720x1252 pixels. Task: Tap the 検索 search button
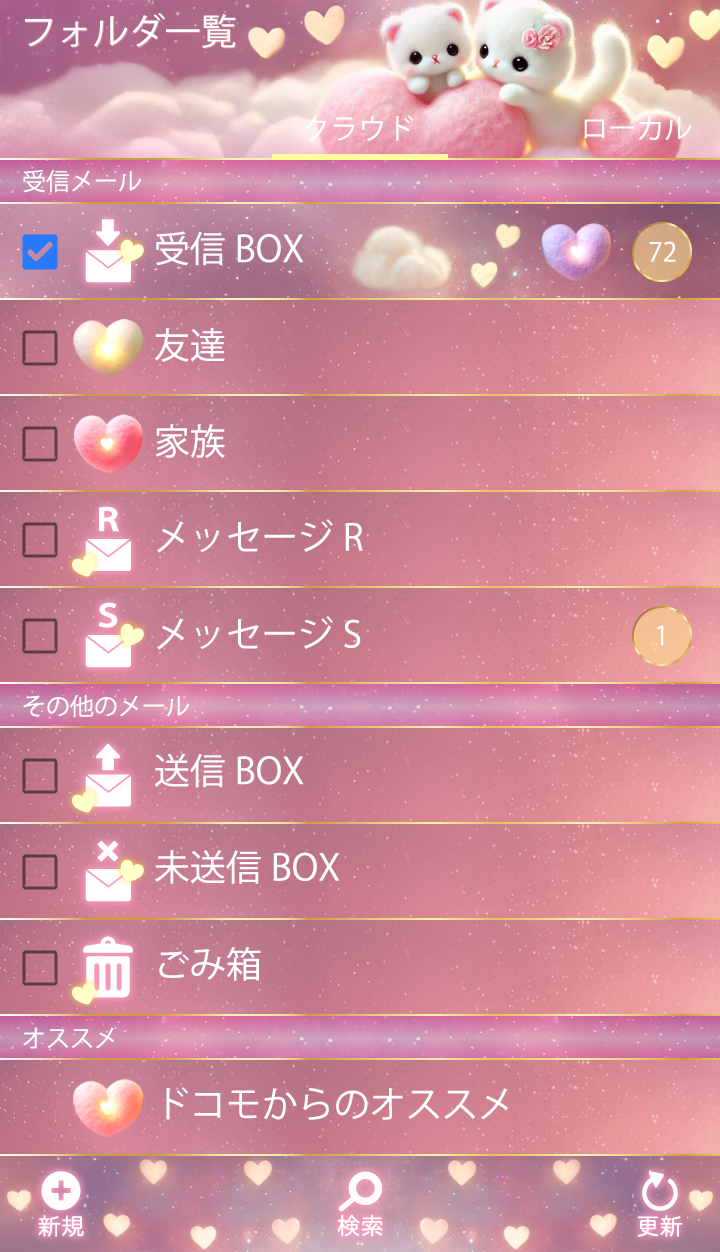tap(360, 1205)
